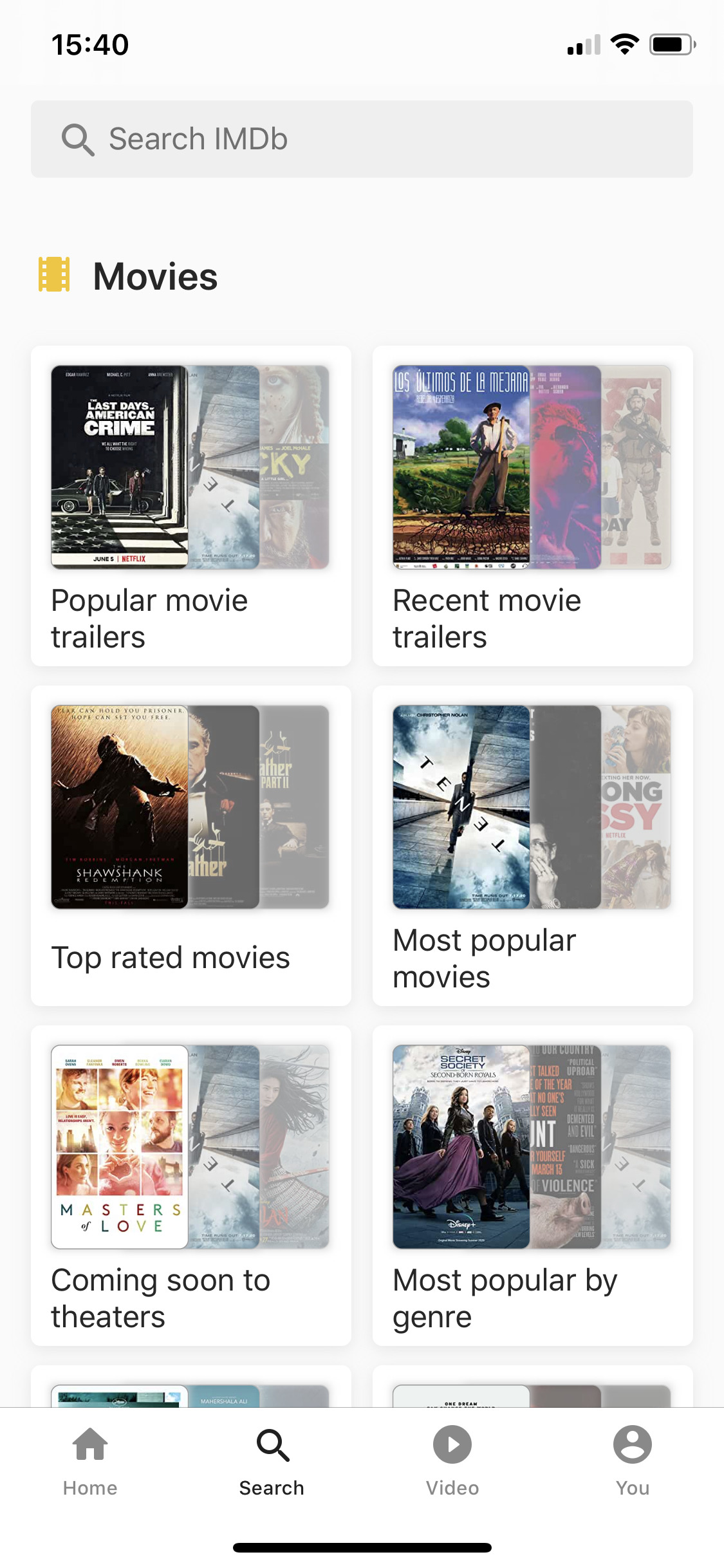Browse Most popular movies

click(x=532, y=845)
